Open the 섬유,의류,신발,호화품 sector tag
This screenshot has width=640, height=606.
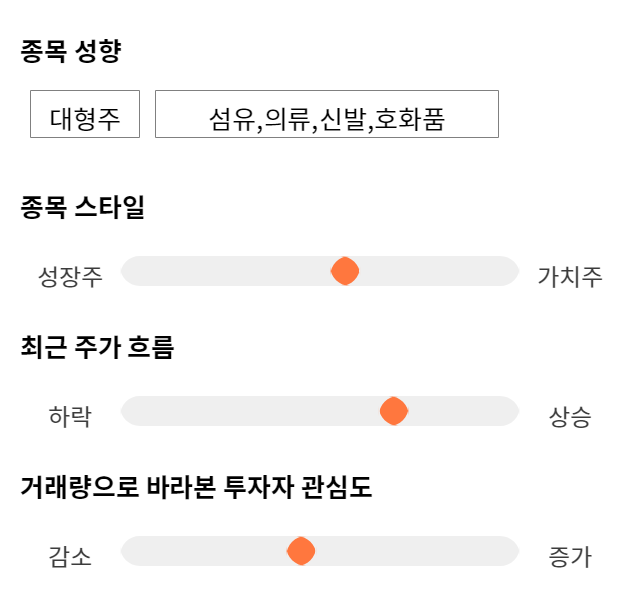(327, 114)
